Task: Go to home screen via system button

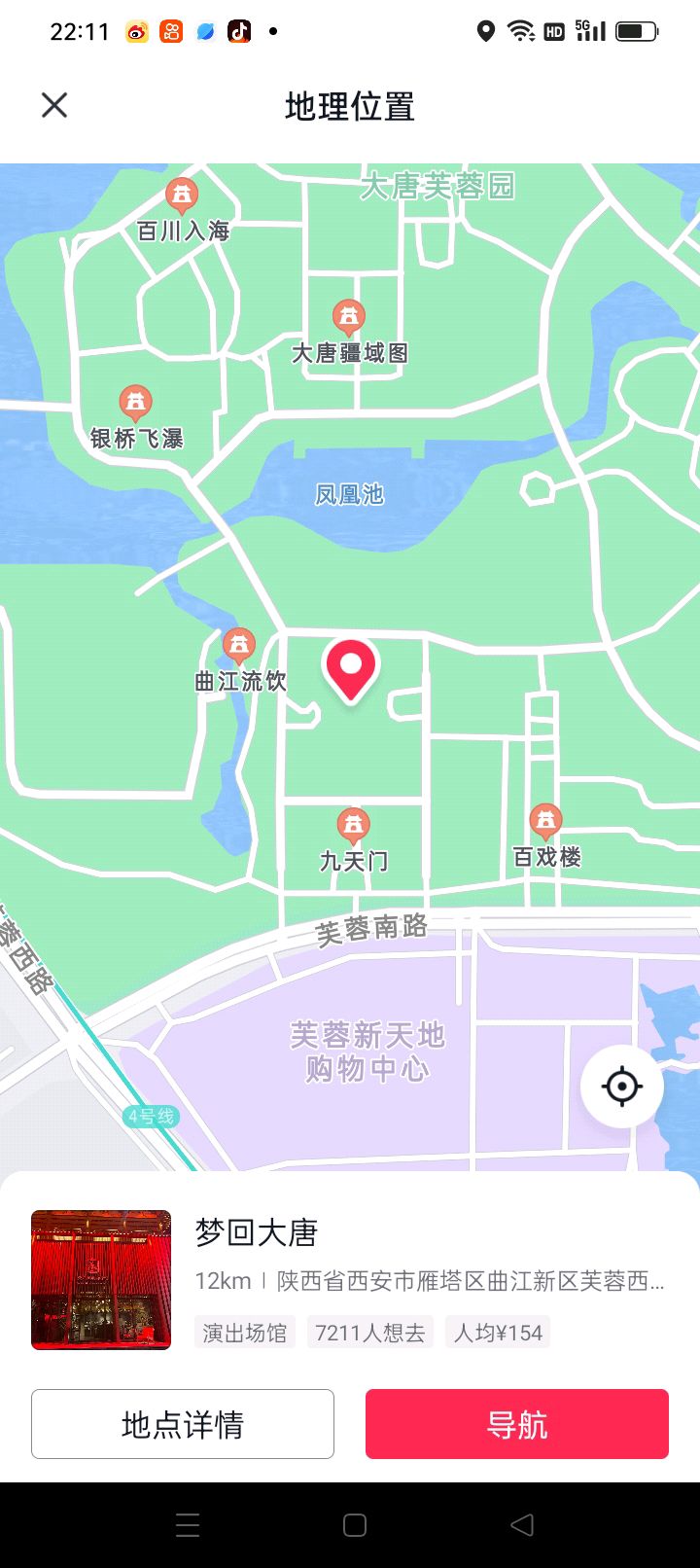Action: 355,1525
